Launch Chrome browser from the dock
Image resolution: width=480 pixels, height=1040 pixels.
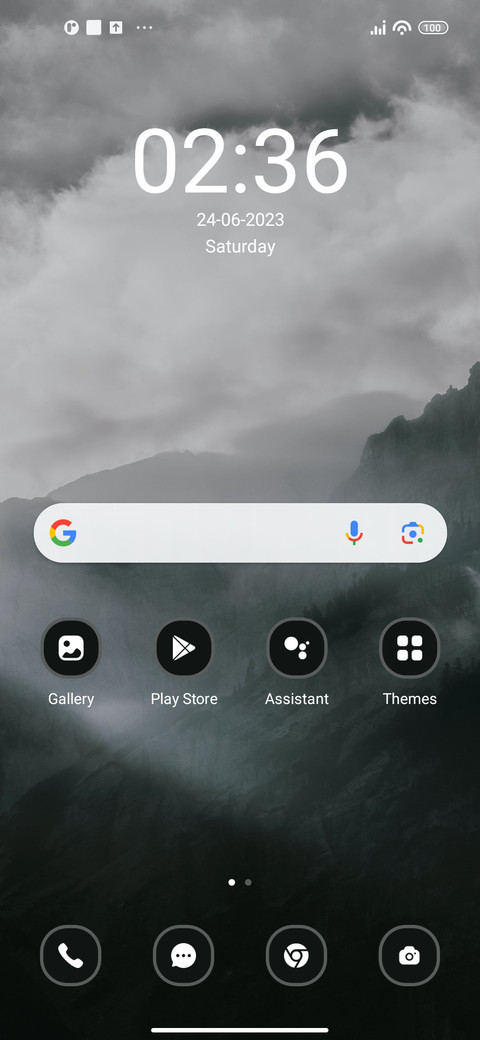pos(296,955)
